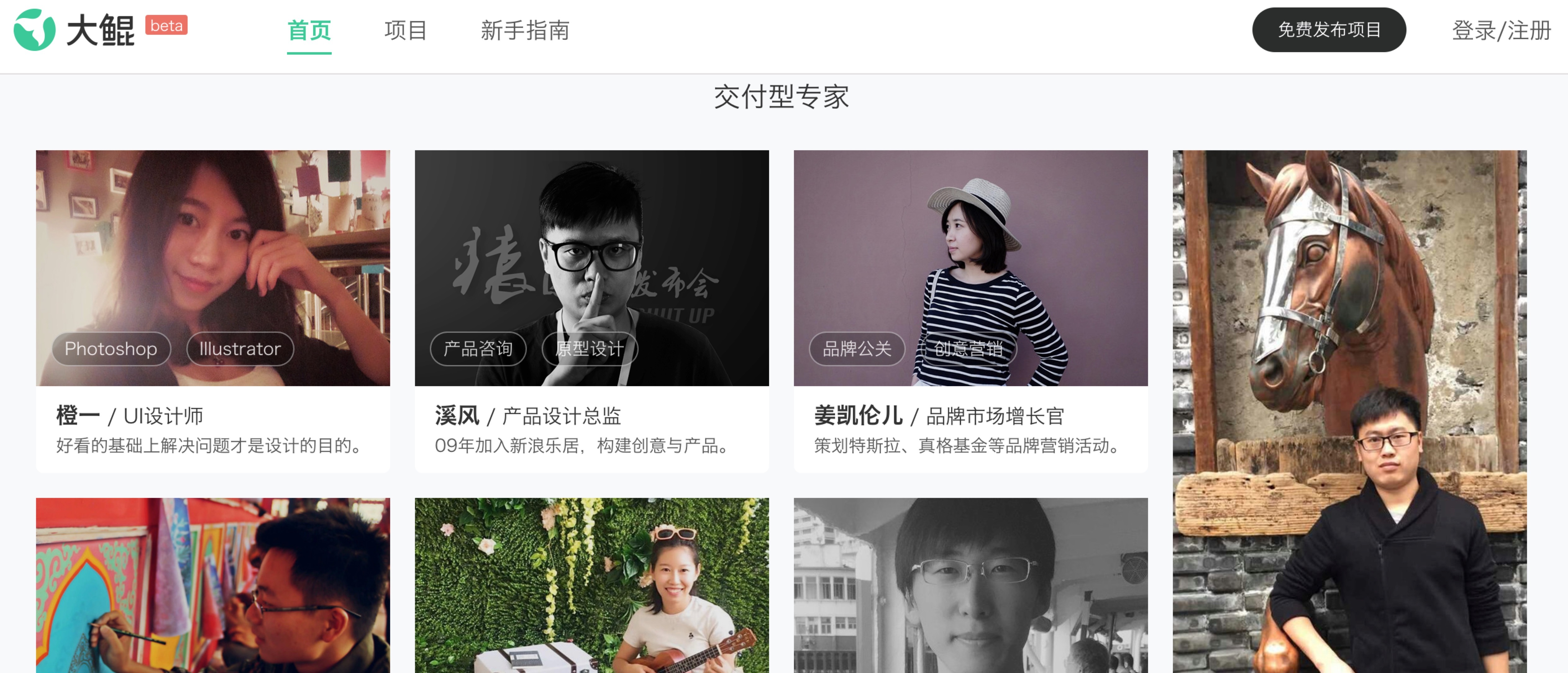Open the card of man painting

(212, 584)
